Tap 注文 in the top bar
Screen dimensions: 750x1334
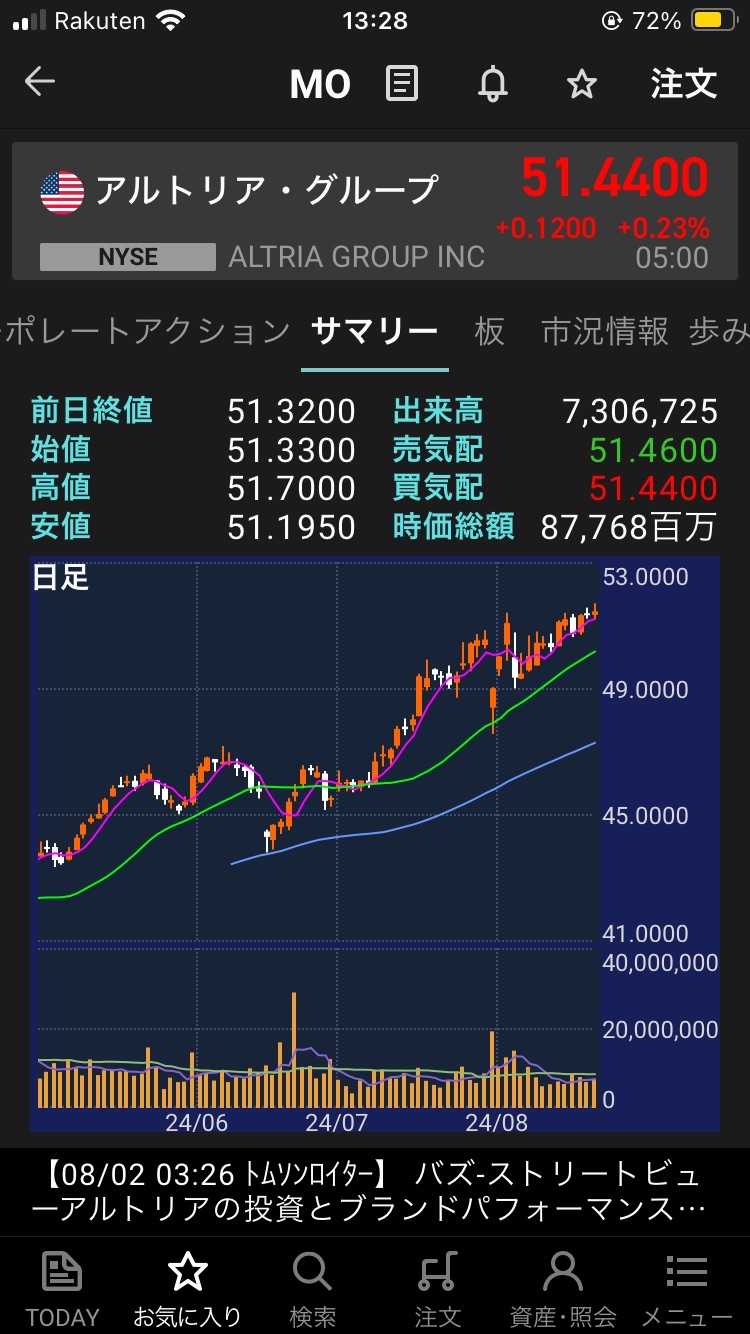tap(684, 84)
